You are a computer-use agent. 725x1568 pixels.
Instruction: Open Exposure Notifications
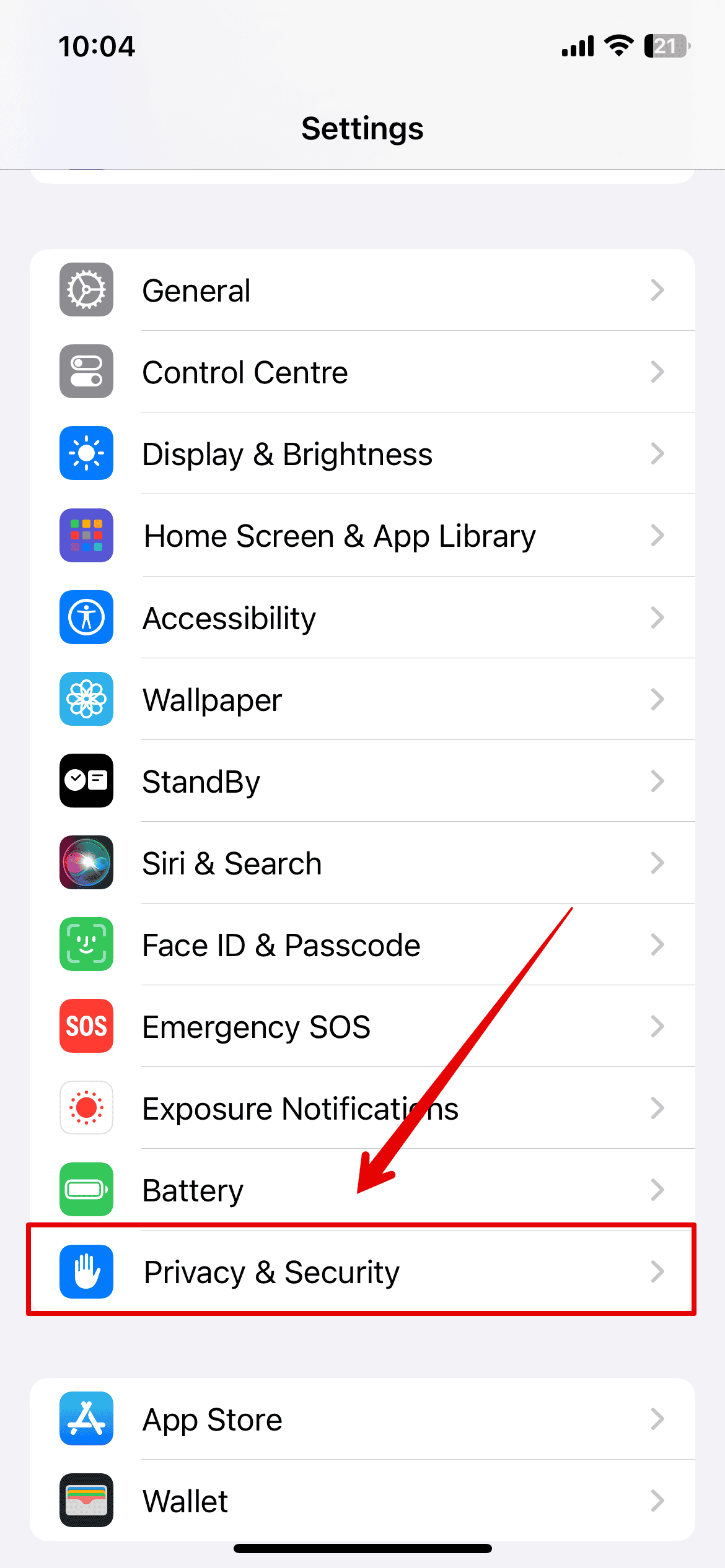[362, 1108]
